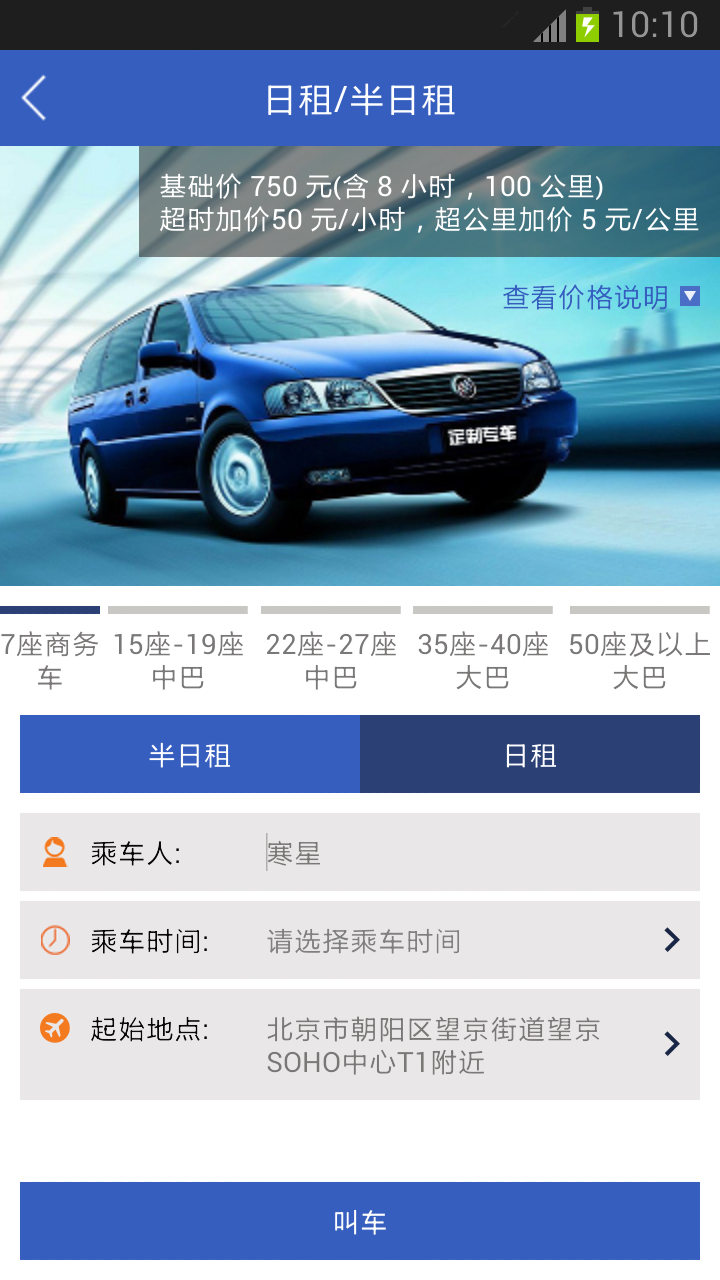Go back using the top-left arrow
This screenshot has width=720, height=1280.
pos(34,99)
